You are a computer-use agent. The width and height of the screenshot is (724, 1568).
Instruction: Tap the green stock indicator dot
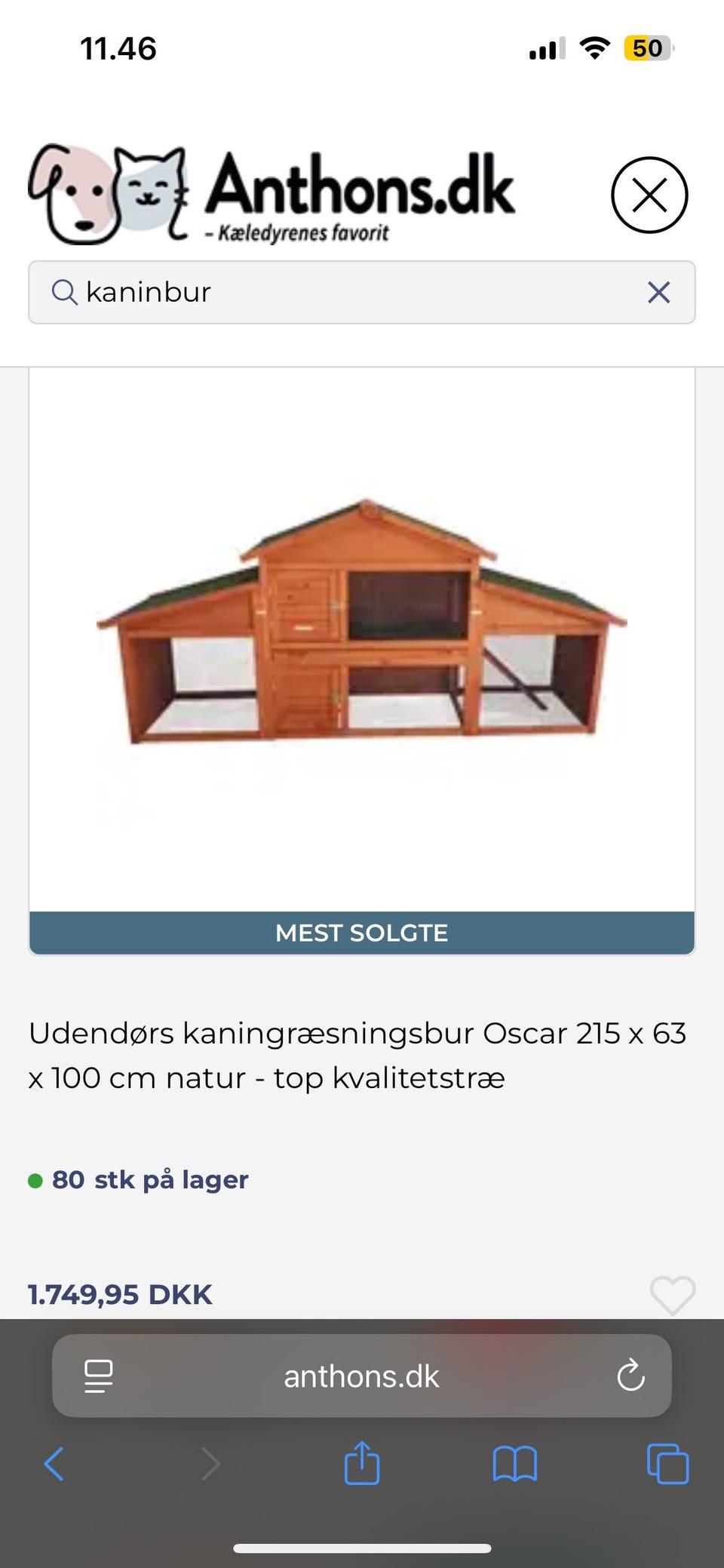35,1179
